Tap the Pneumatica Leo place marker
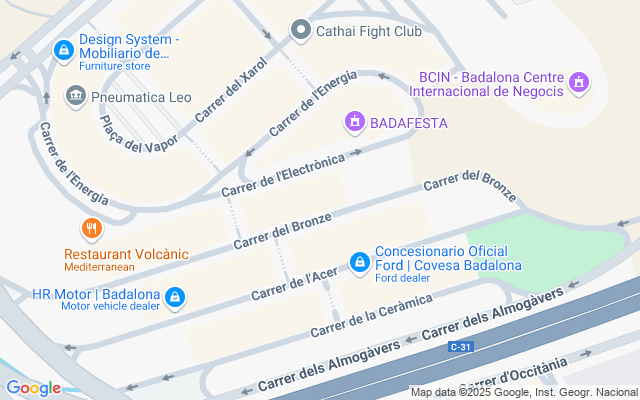640x400 pixels. tap(75, 96)
